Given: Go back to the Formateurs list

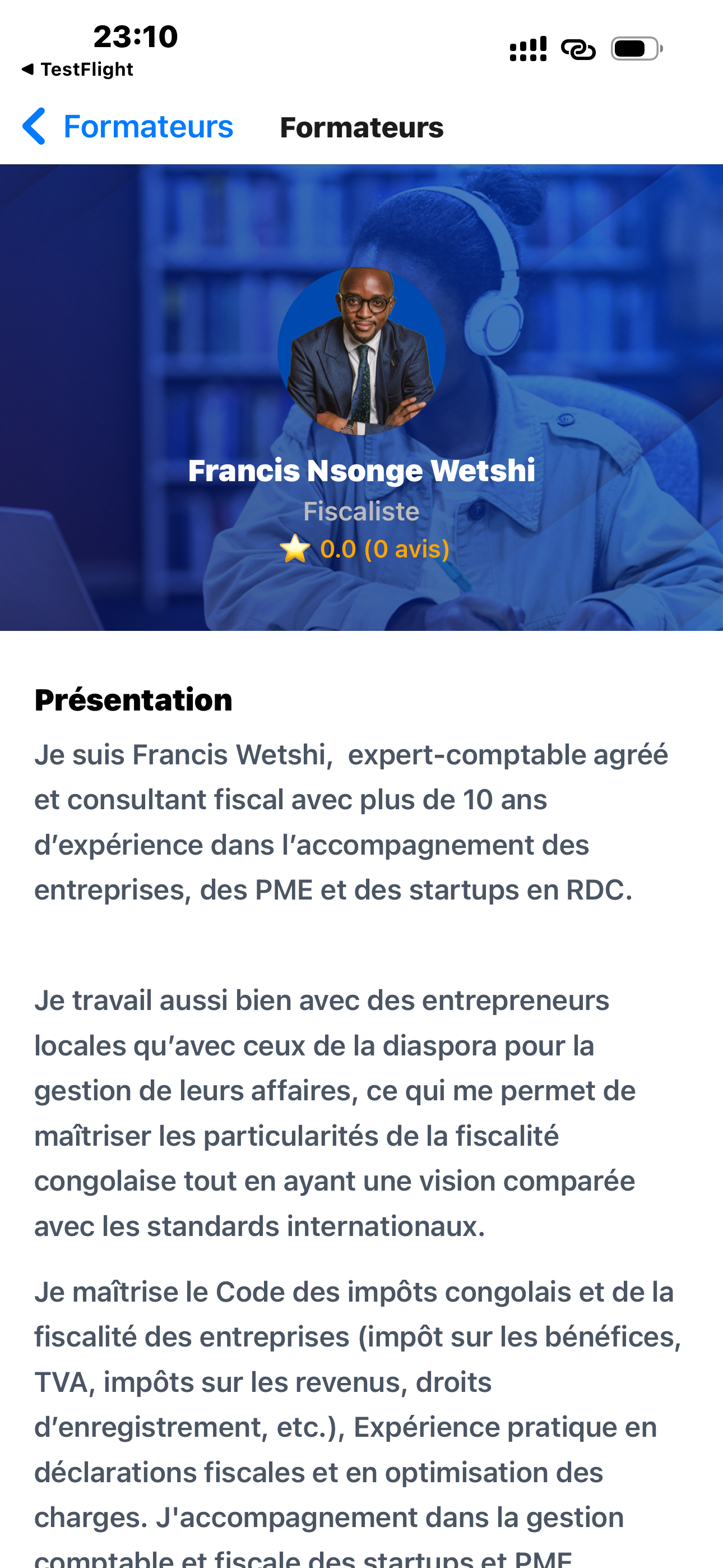Looking at the screenshot, I should coord(128,127).
